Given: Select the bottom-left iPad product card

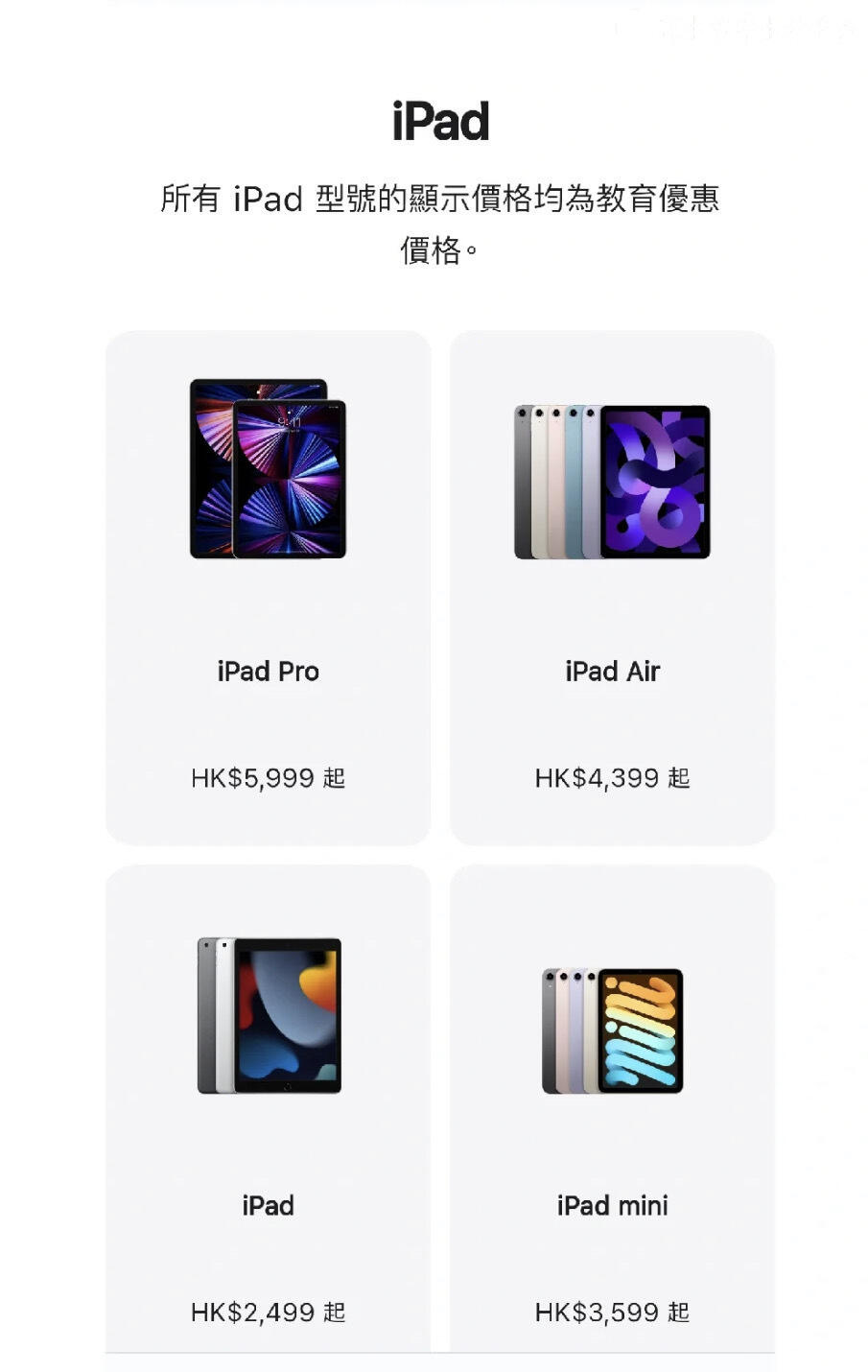Looking at the screenshot, I should [269, 1113].
